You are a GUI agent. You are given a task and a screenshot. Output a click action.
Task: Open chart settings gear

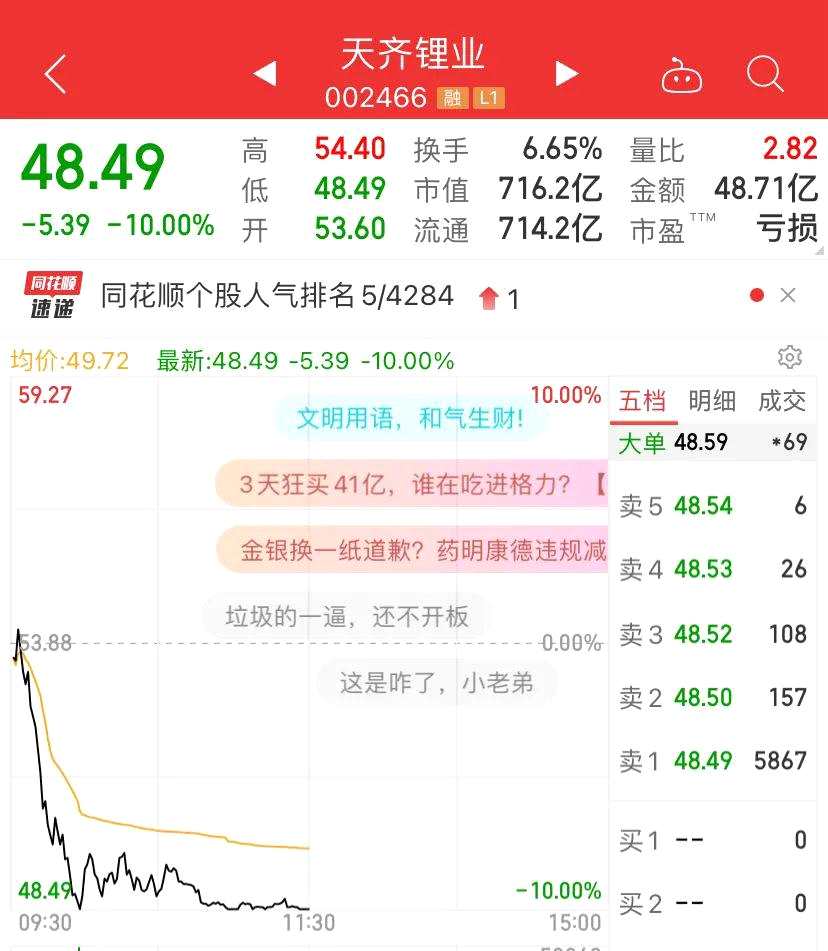[x=790, y=357]
